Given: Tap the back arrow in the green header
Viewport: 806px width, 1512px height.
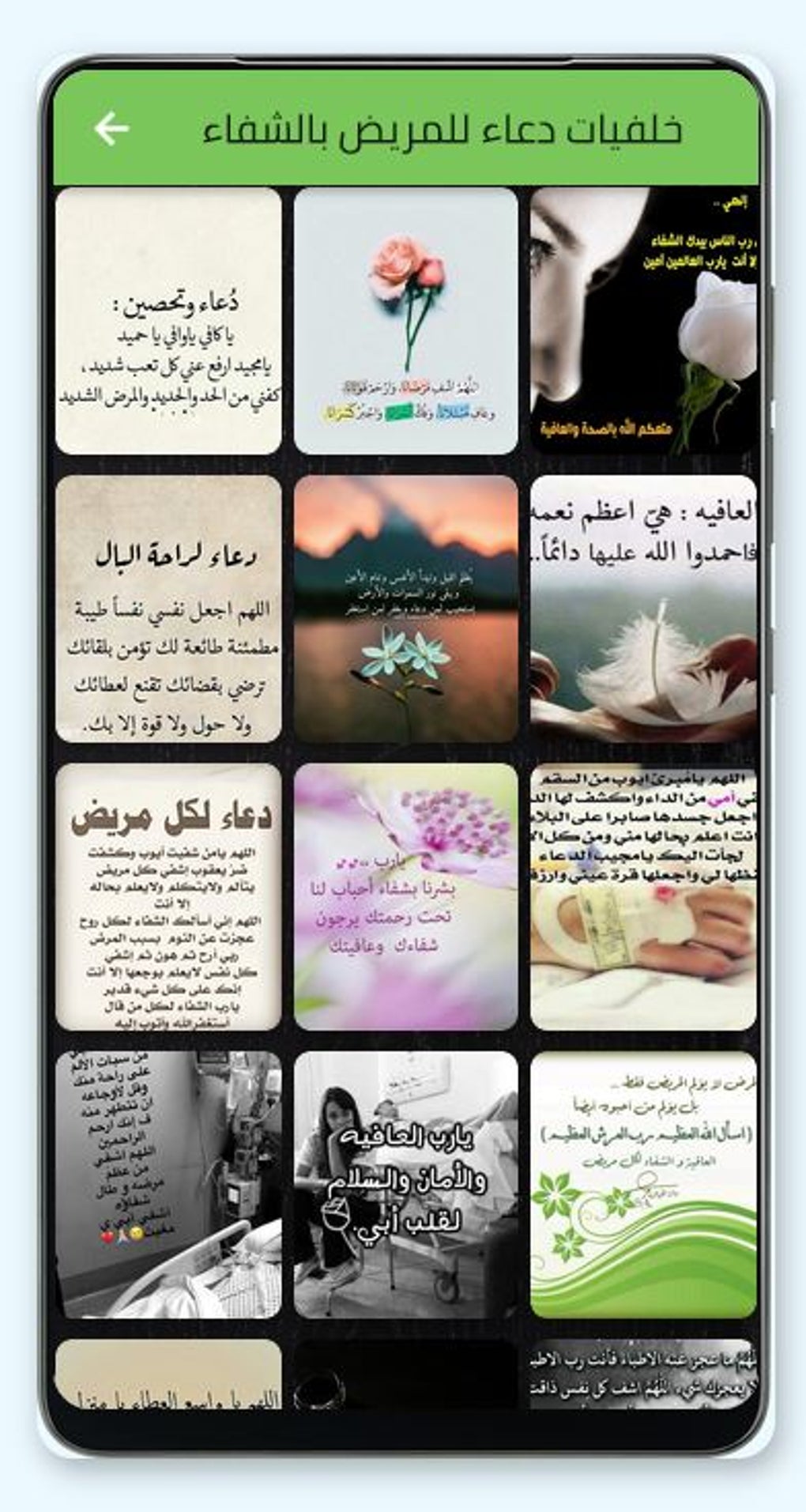Looking at the screenshot, I should pos(111,129).
